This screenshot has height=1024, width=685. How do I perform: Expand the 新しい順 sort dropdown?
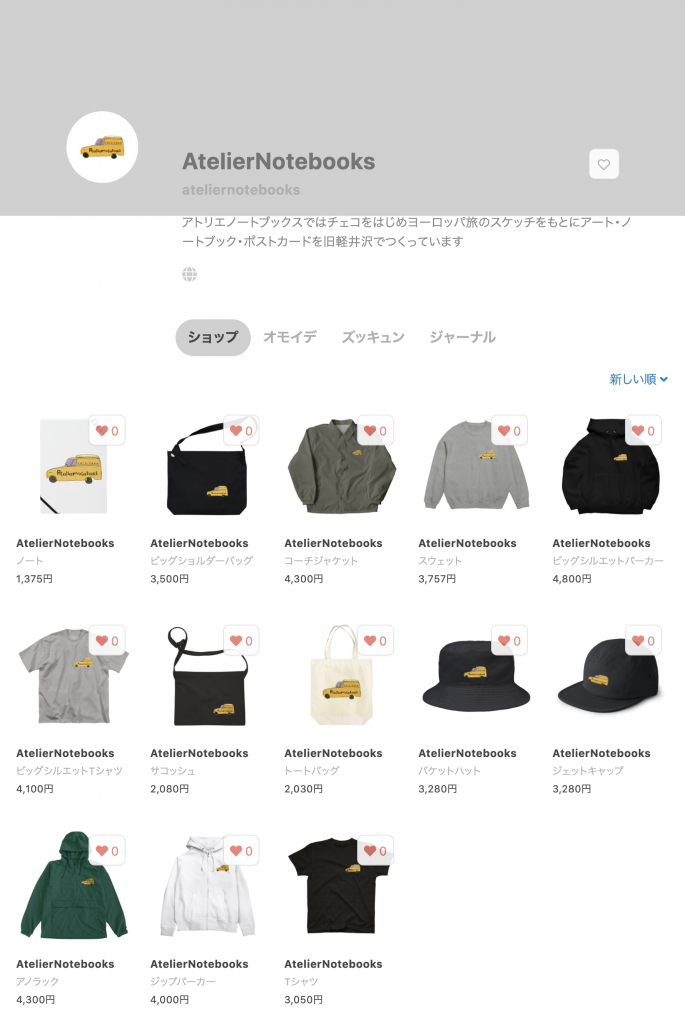(638, 379)
